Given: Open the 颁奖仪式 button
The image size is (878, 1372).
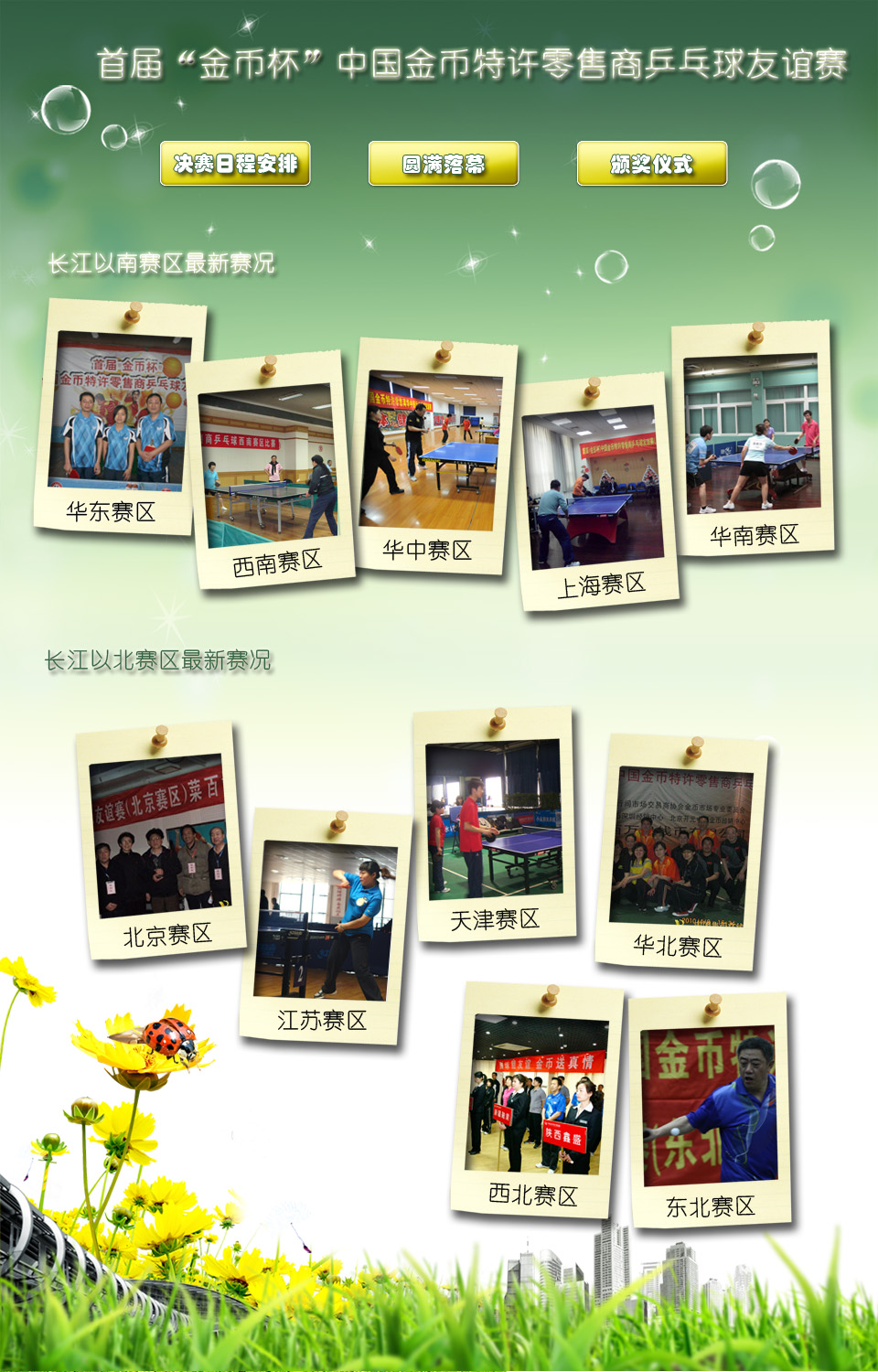Looking at the screenshot, I should [x=652, y=164].
